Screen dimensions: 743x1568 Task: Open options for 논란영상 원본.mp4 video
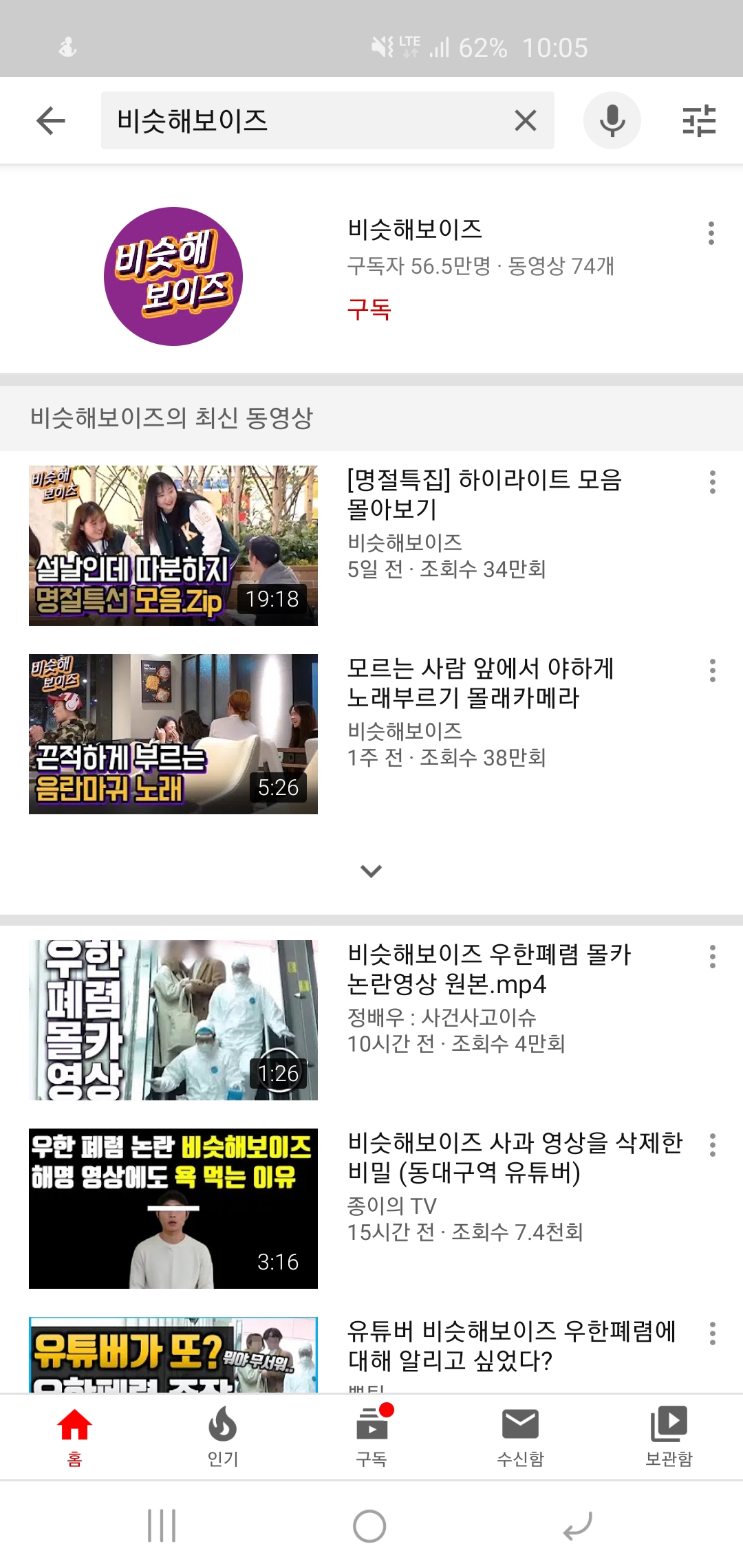coord(713,957)
